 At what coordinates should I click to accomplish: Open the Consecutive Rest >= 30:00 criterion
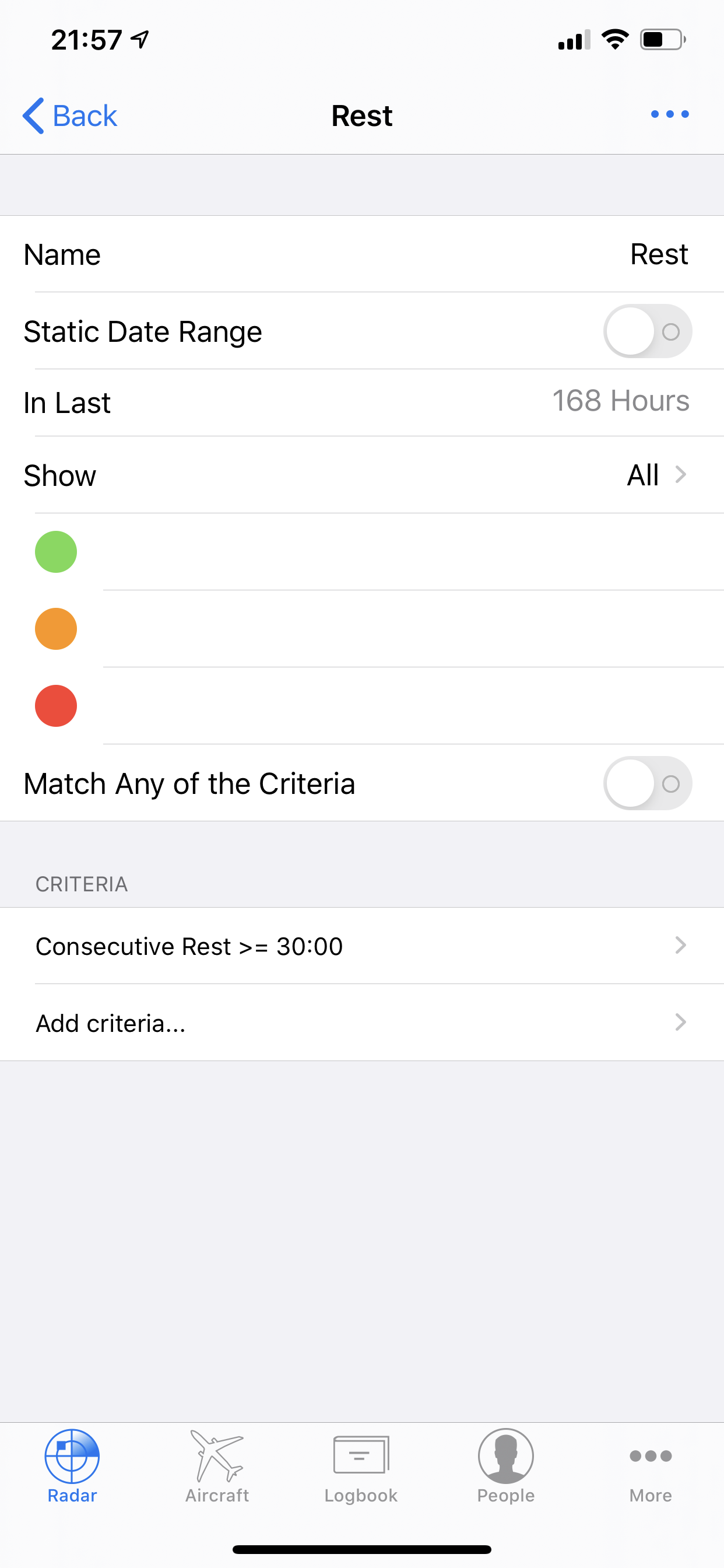click(362, 946)
